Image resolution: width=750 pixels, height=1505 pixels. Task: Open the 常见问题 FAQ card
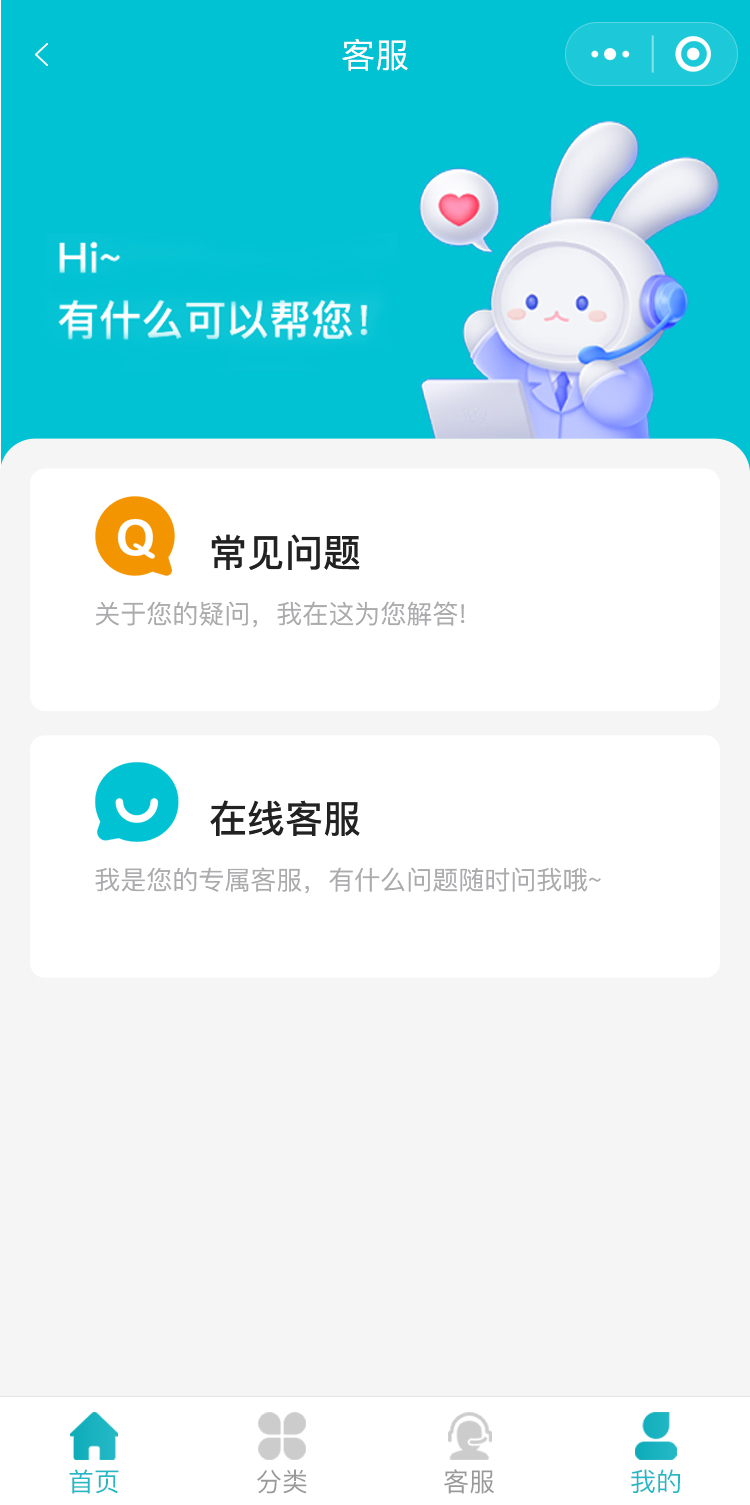[x=375, y=589]
